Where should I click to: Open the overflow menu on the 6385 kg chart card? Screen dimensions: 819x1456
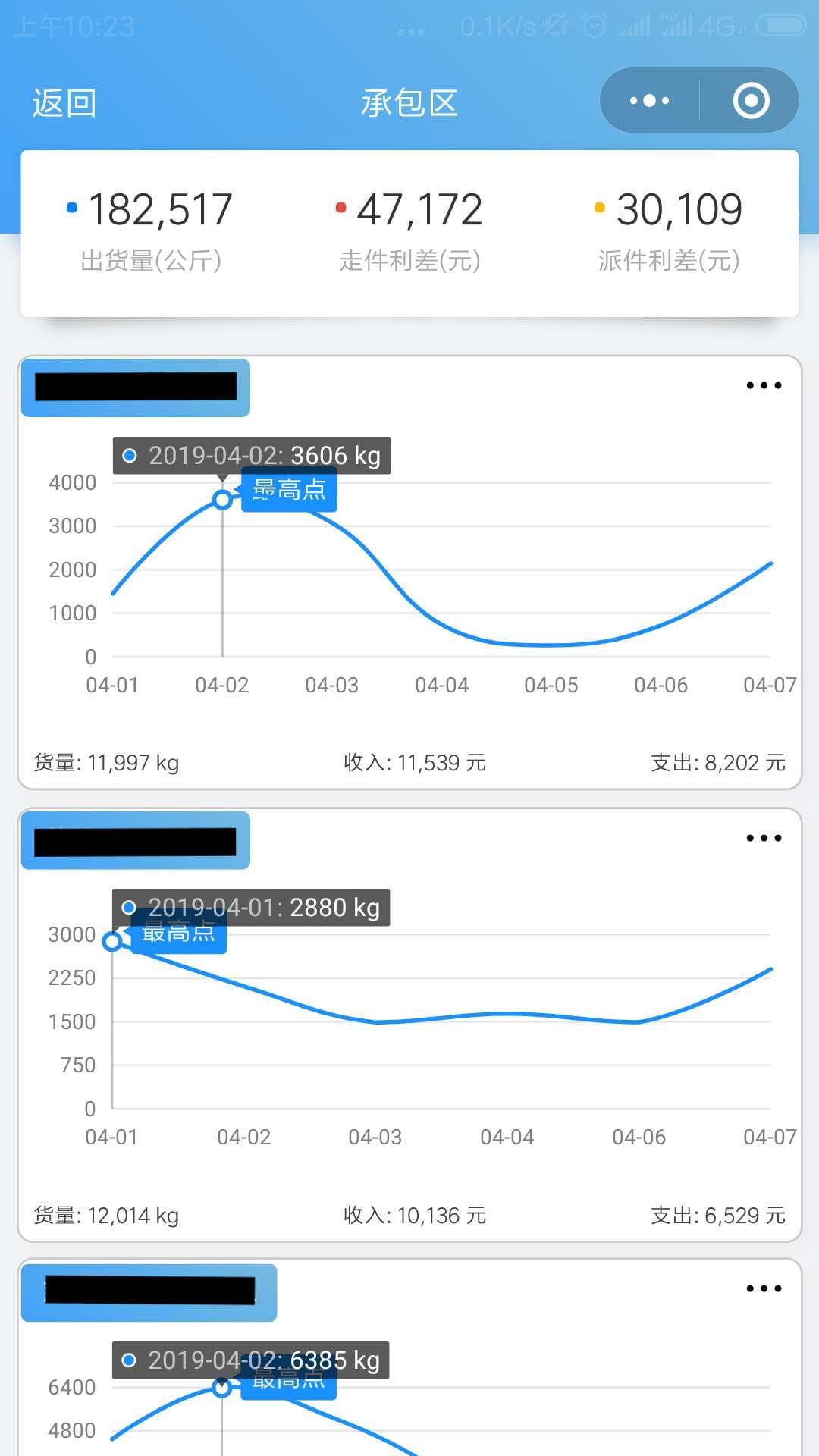click(764, 1289)
